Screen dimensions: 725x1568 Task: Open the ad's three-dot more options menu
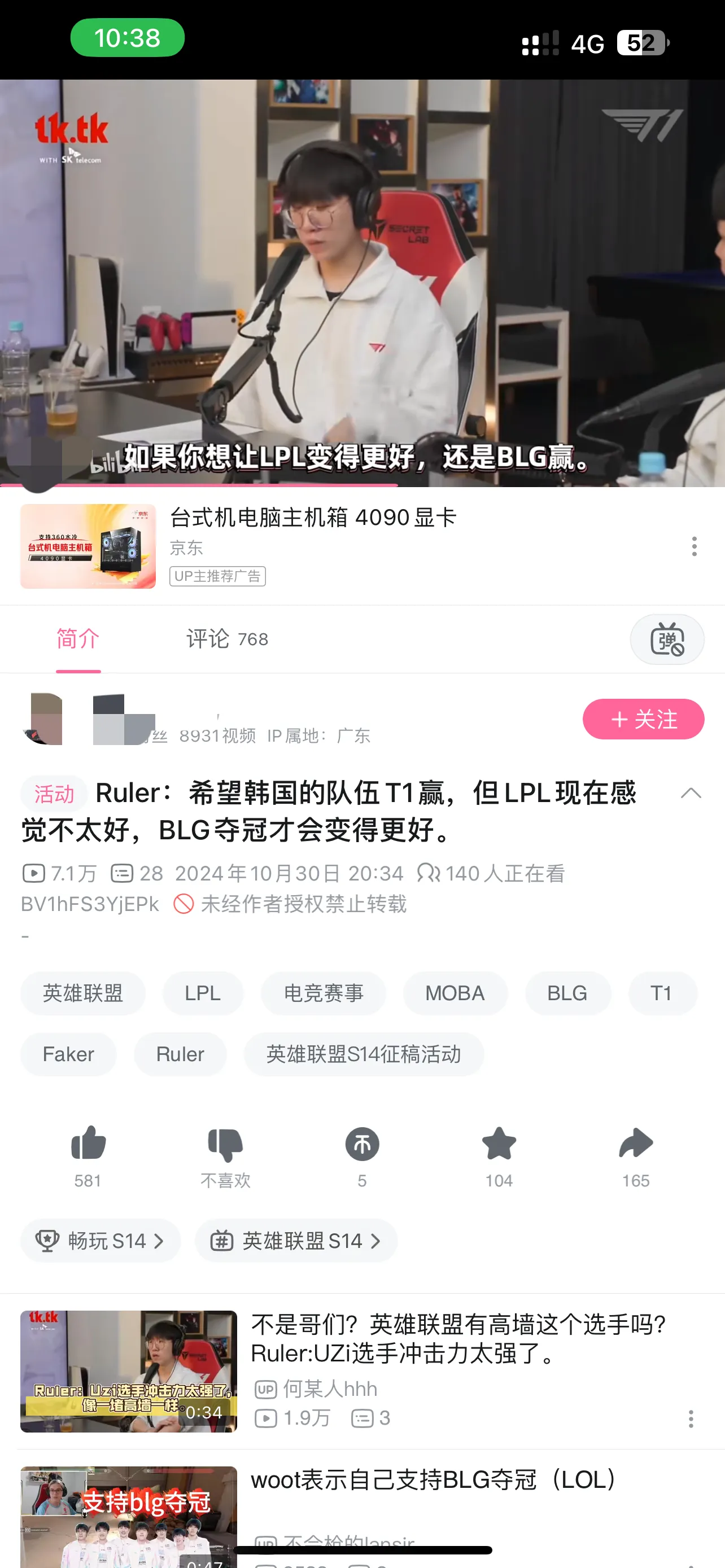[693, 546]
